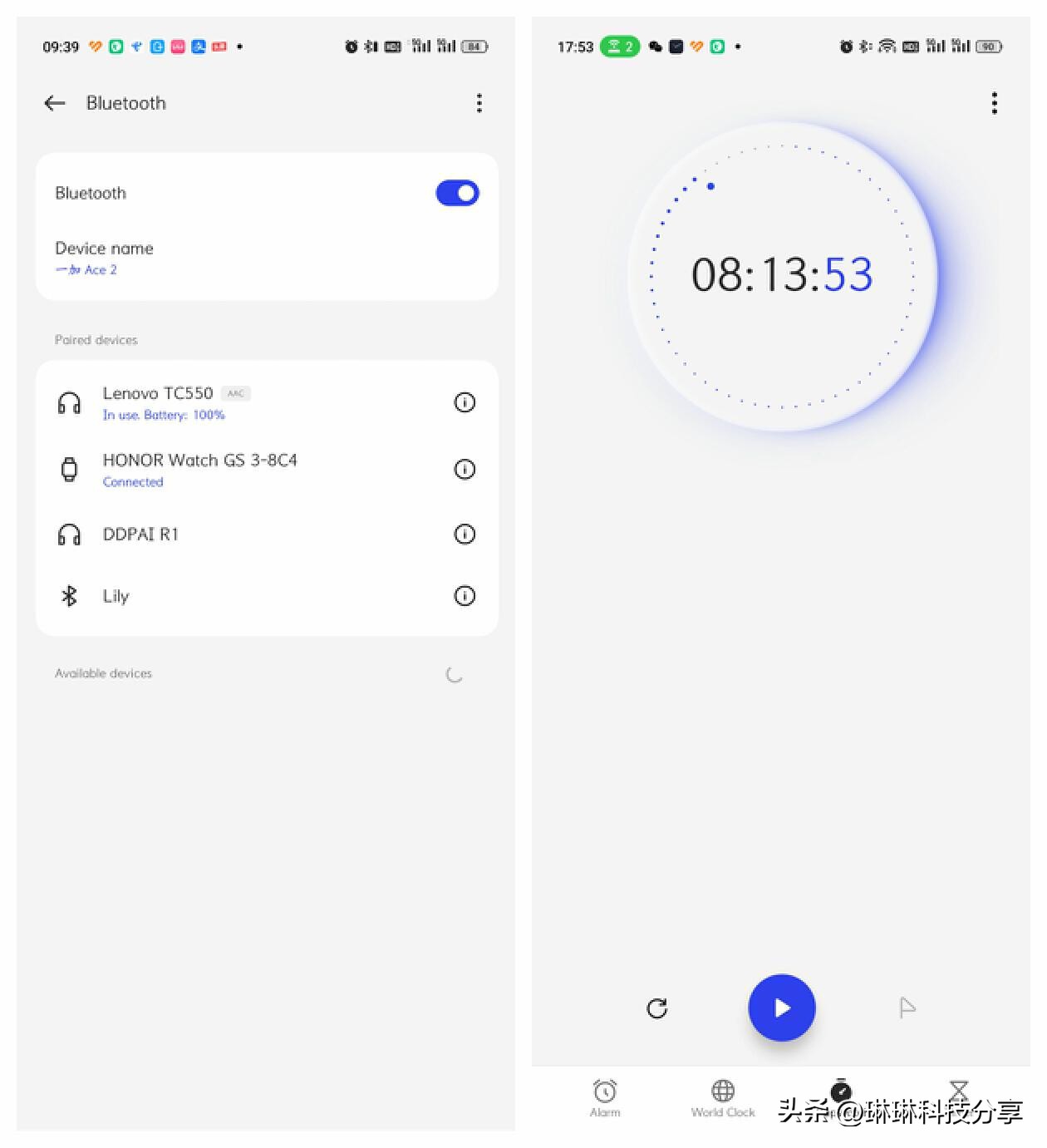1047x1148 pixels.
Task: Open the info icon for DDPAI R1
Action: [465, 534]
